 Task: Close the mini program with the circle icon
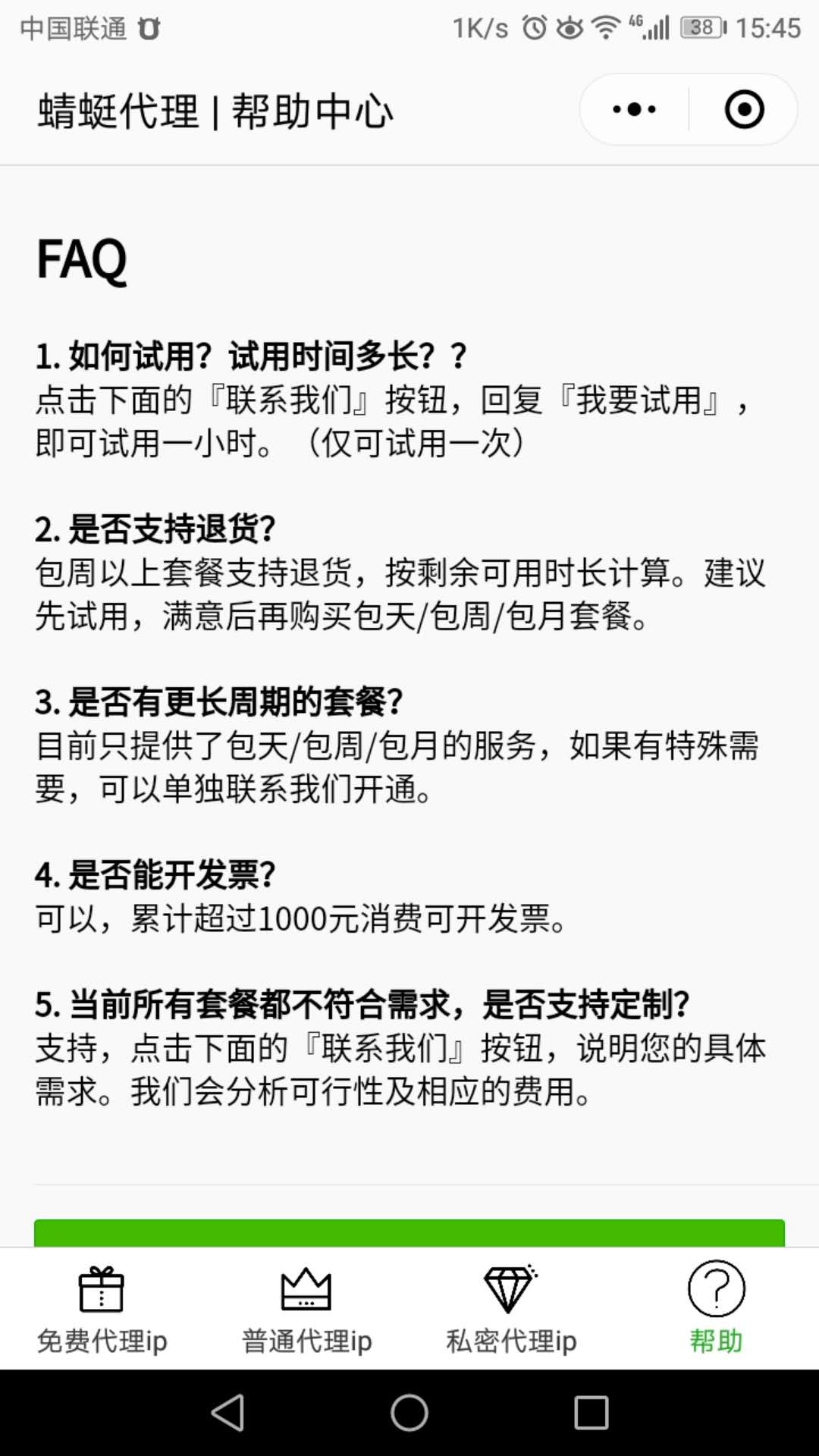pos(744,109)
